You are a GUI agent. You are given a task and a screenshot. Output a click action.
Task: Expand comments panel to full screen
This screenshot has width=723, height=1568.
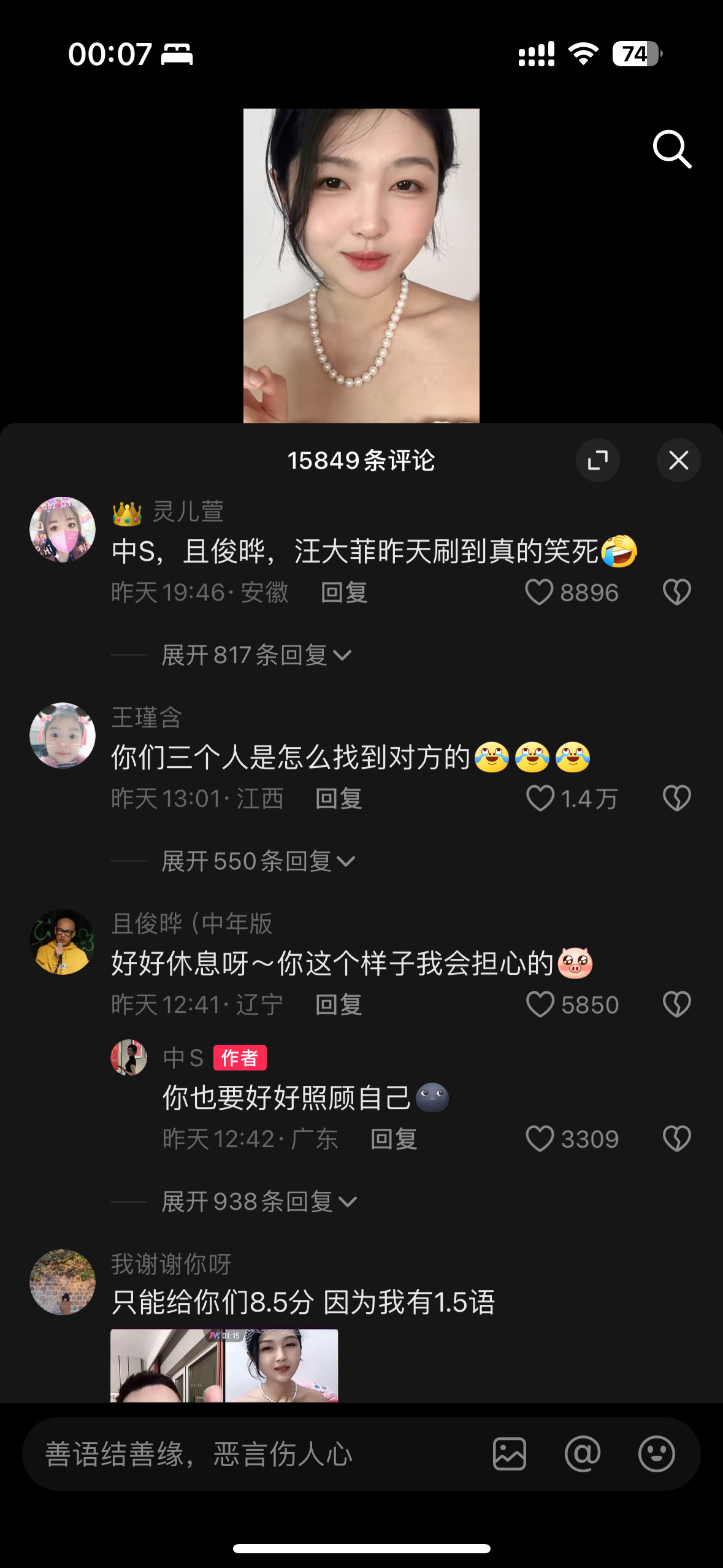(x=597, y=460)
